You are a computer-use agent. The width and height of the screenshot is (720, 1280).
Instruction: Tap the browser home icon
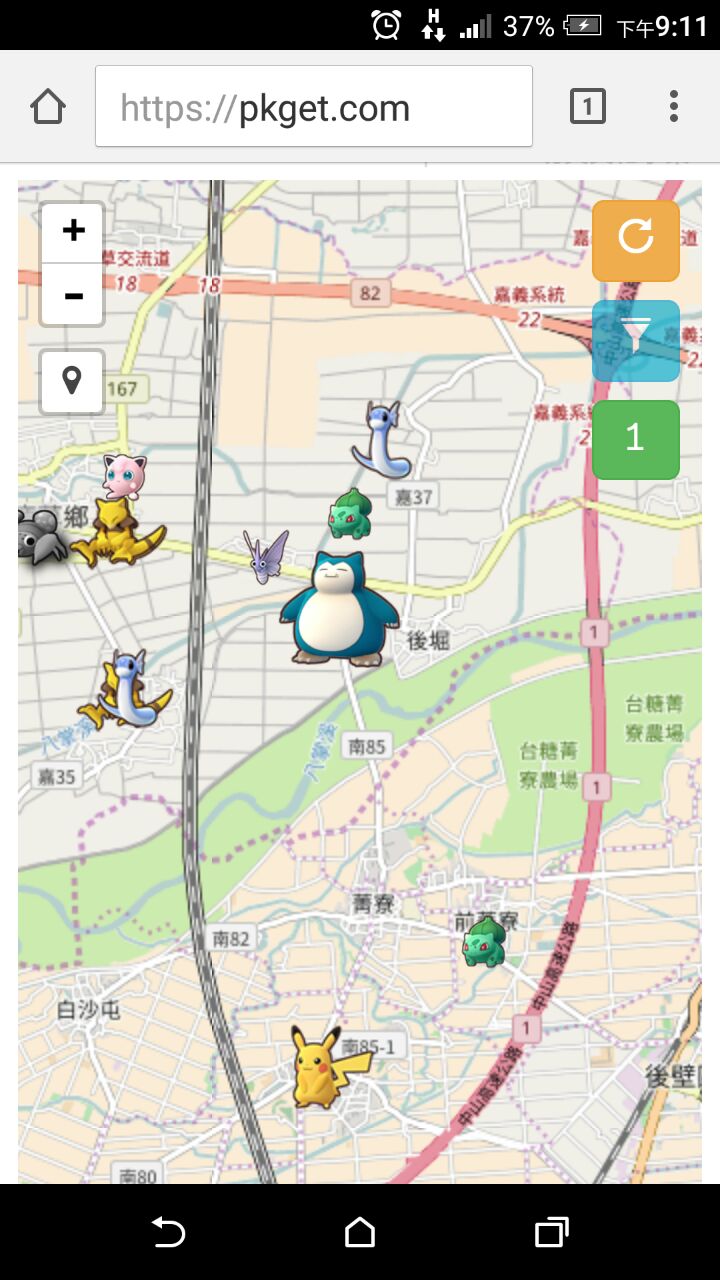point(48,106)
